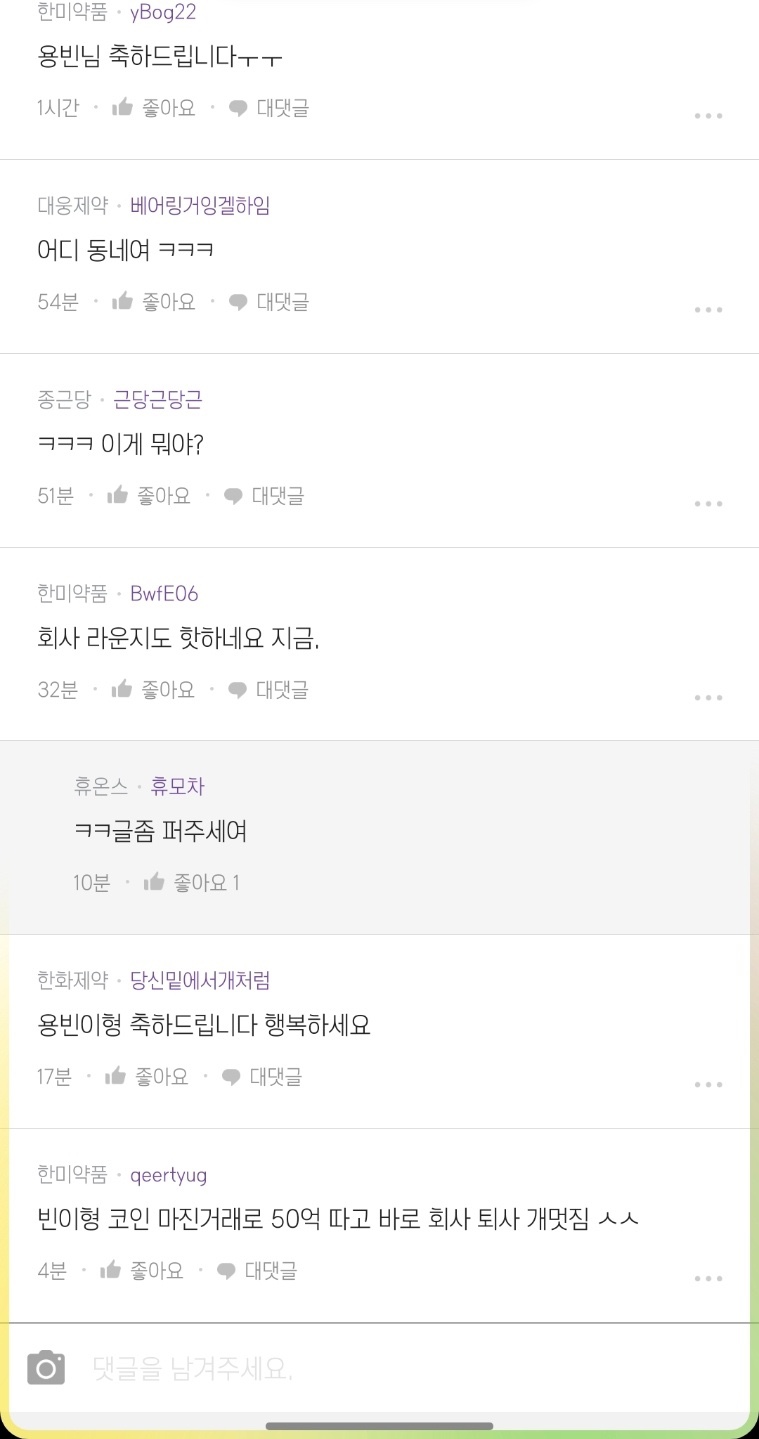Open the three-dot menu on yBog22's comment
This screenshot has height=1439, width=759.
[709, 115]
